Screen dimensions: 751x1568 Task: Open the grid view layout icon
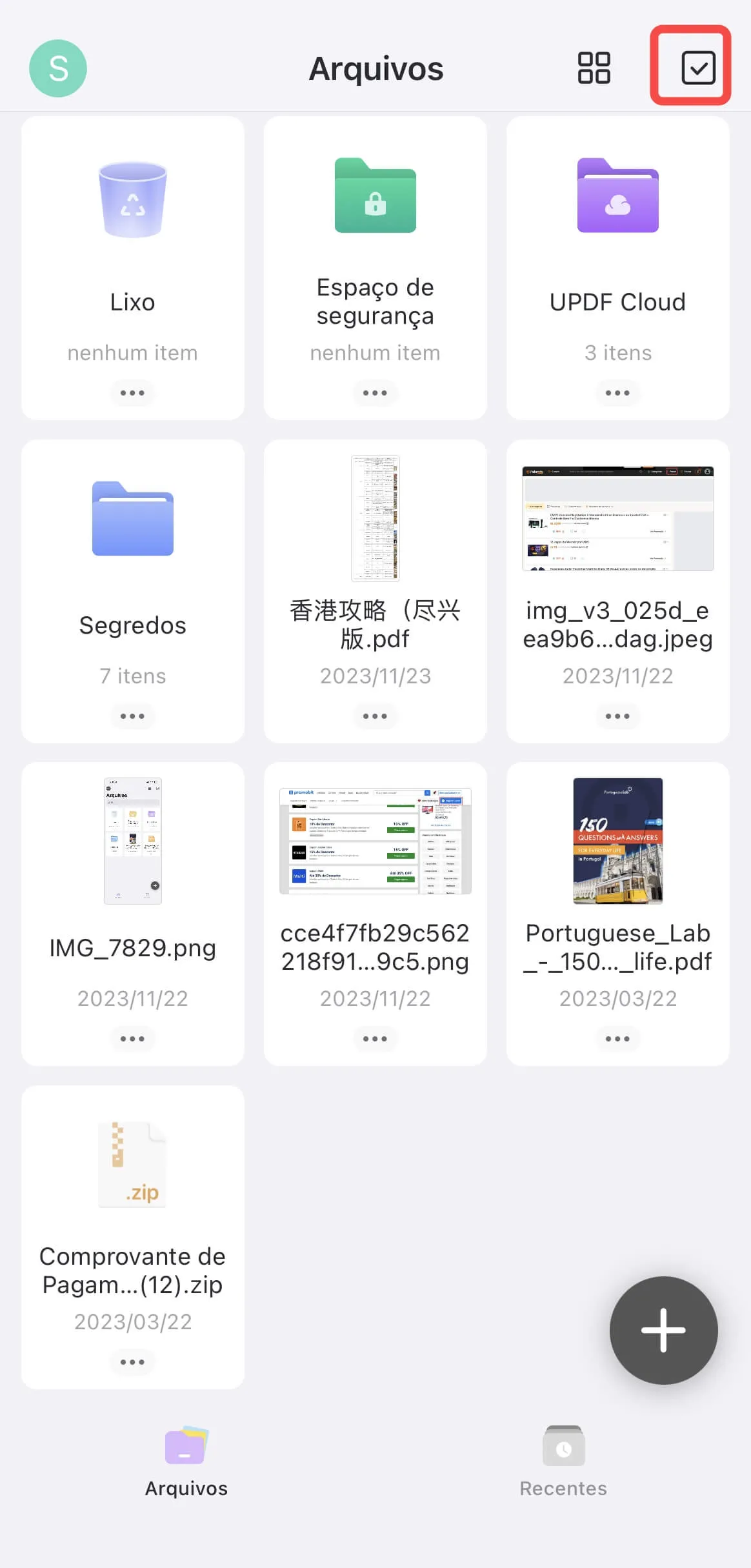[x=593, y=68]
